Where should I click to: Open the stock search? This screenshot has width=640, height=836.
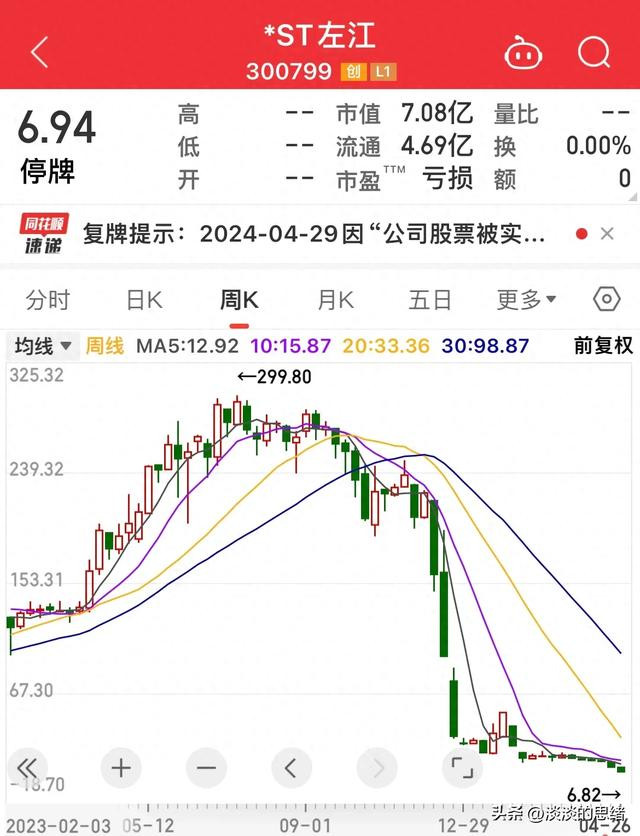[594, 51]
